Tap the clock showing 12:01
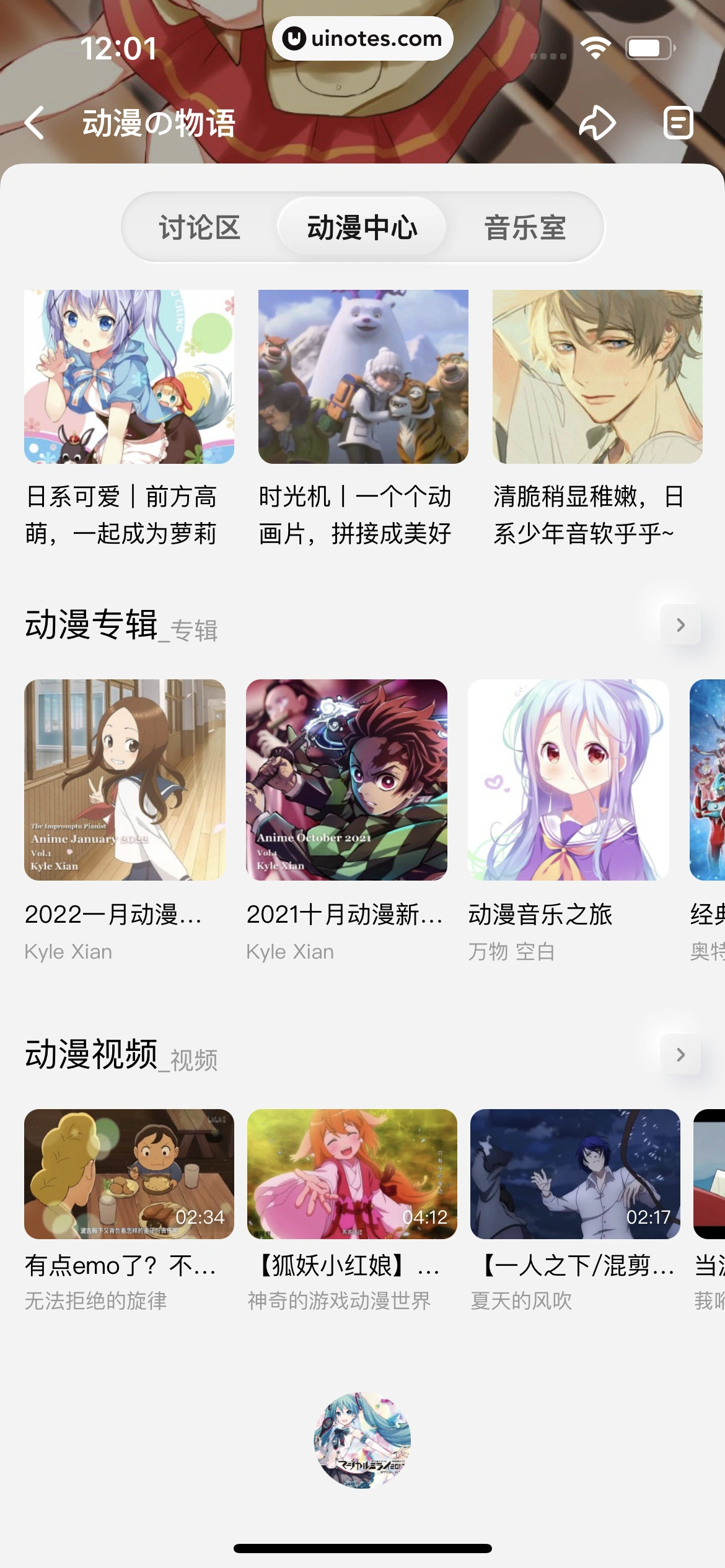The image size is (725, 1568). (118, 50)
